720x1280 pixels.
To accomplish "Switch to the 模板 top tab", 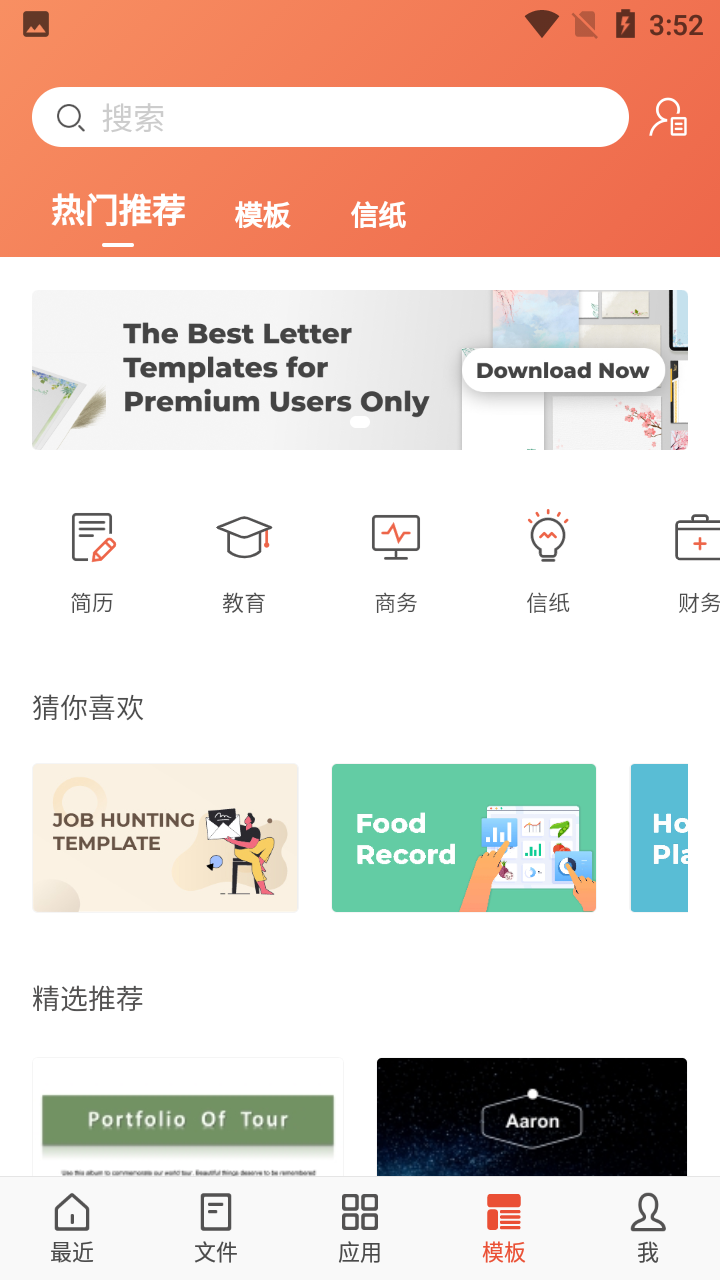I will 262,215.
